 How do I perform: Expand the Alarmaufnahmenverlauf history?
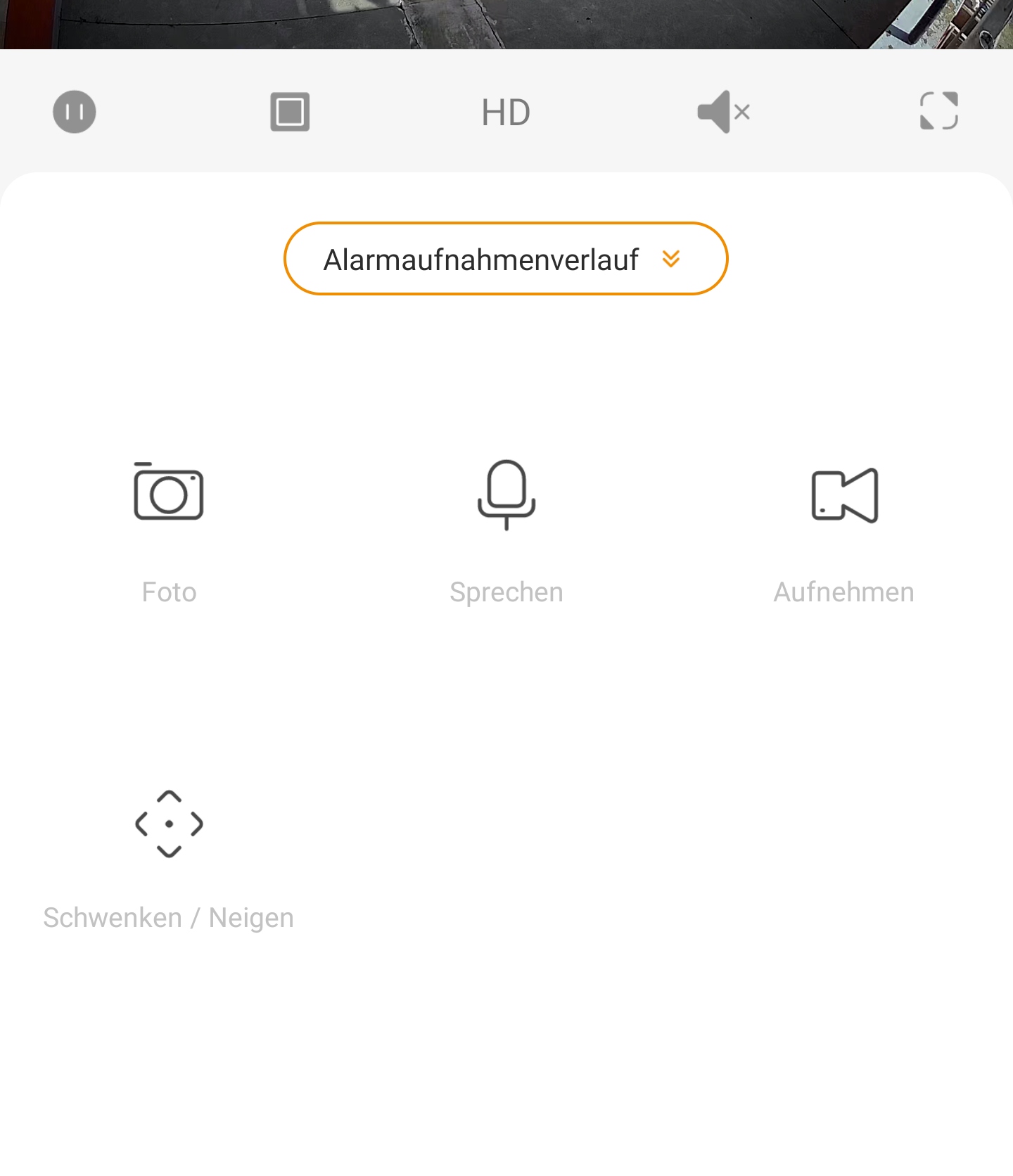point(506,259)
